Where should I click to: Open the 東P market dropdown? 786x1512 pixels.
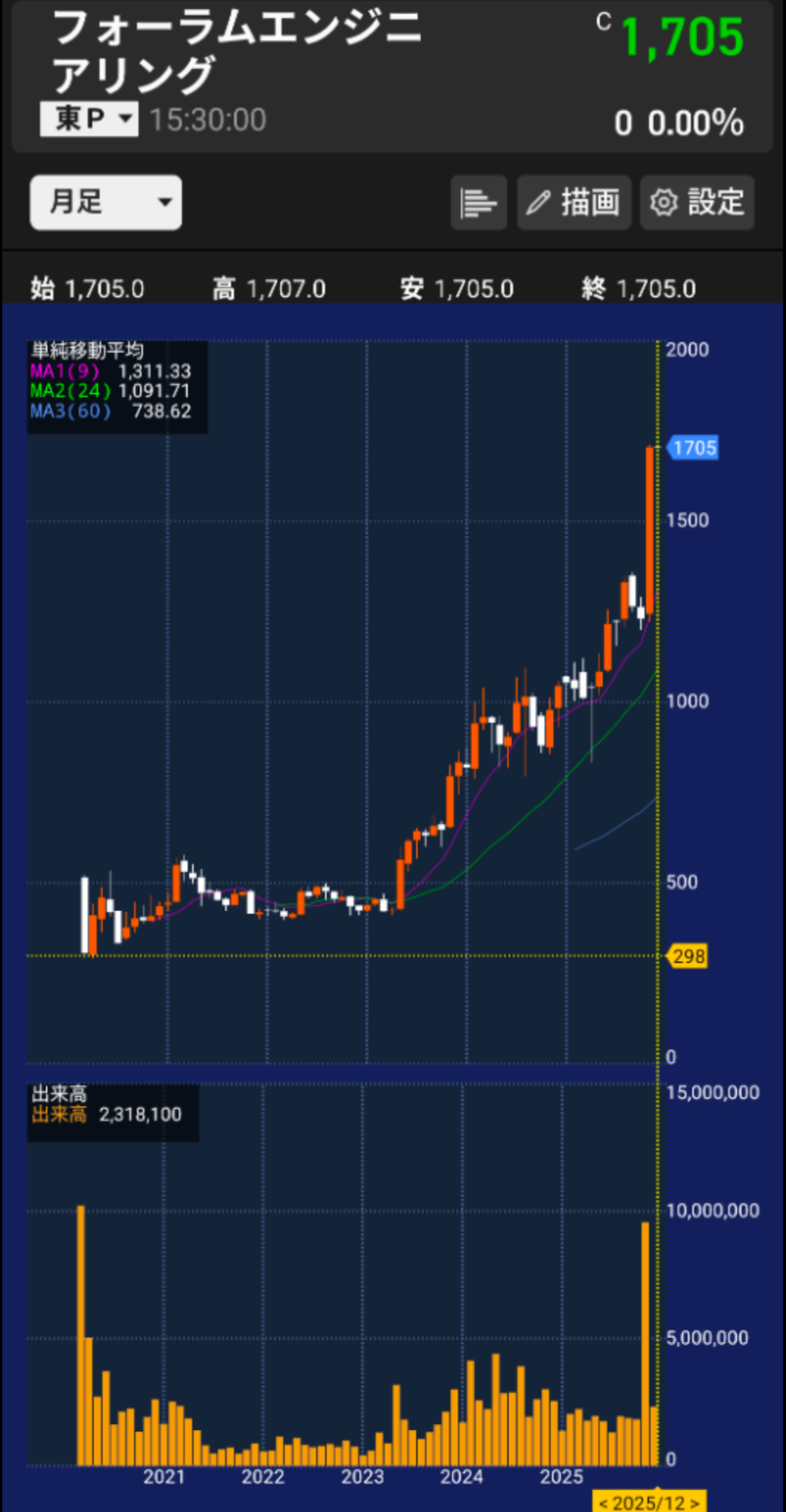(89, 119)
